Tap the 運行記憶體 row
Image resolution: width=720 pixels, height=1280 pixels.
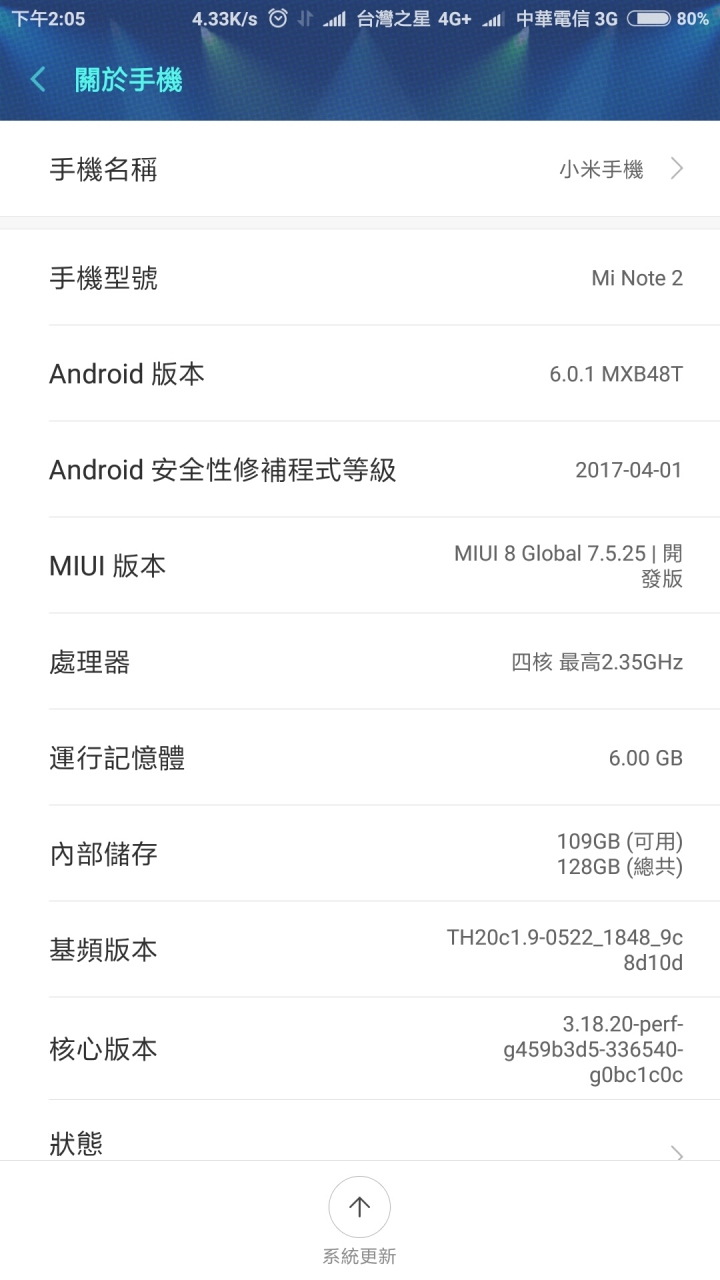(360, 758)
